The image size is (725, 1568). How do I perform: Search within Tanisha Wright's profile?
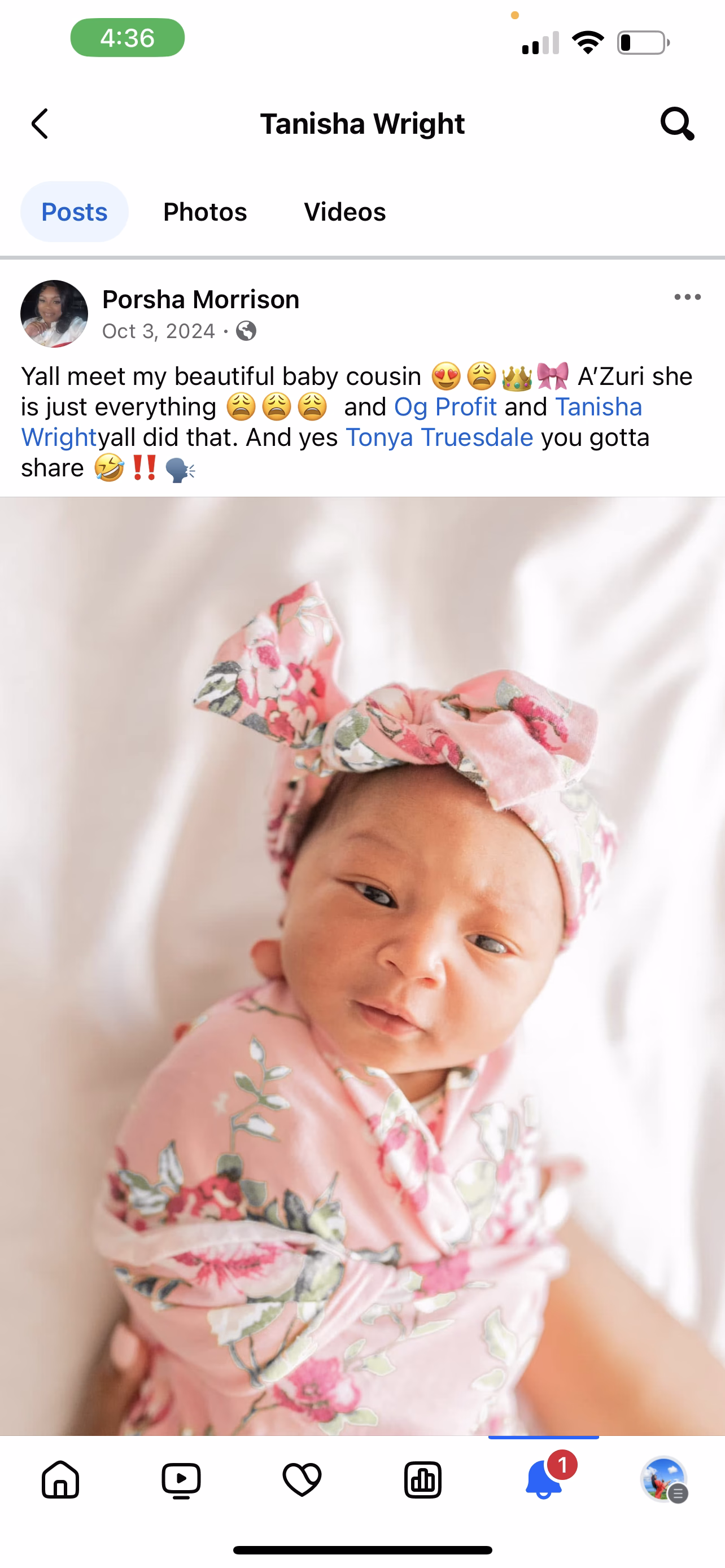[677, 124]
